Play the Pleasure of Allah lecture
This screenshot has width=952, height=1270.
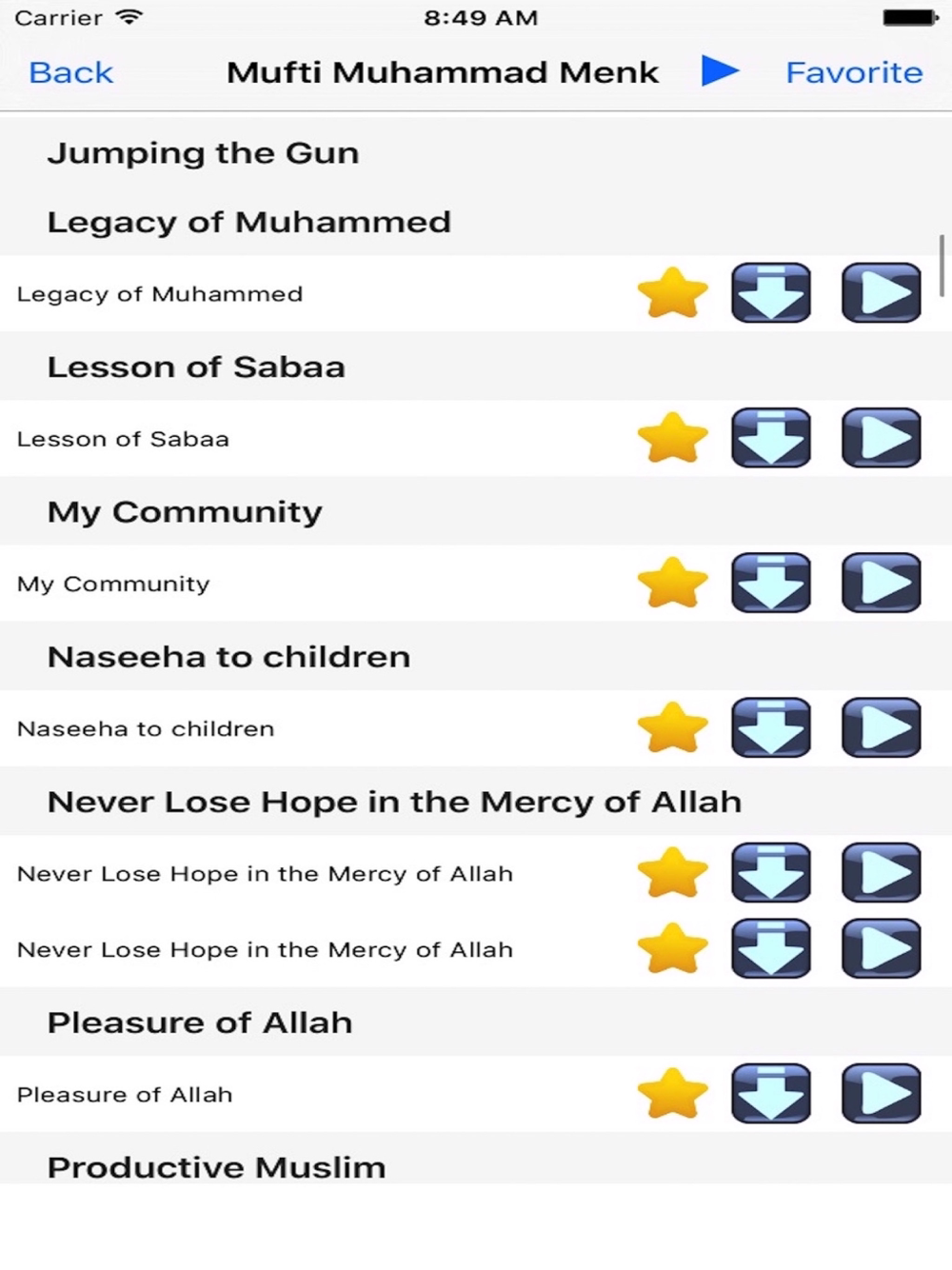[882, 1093]
